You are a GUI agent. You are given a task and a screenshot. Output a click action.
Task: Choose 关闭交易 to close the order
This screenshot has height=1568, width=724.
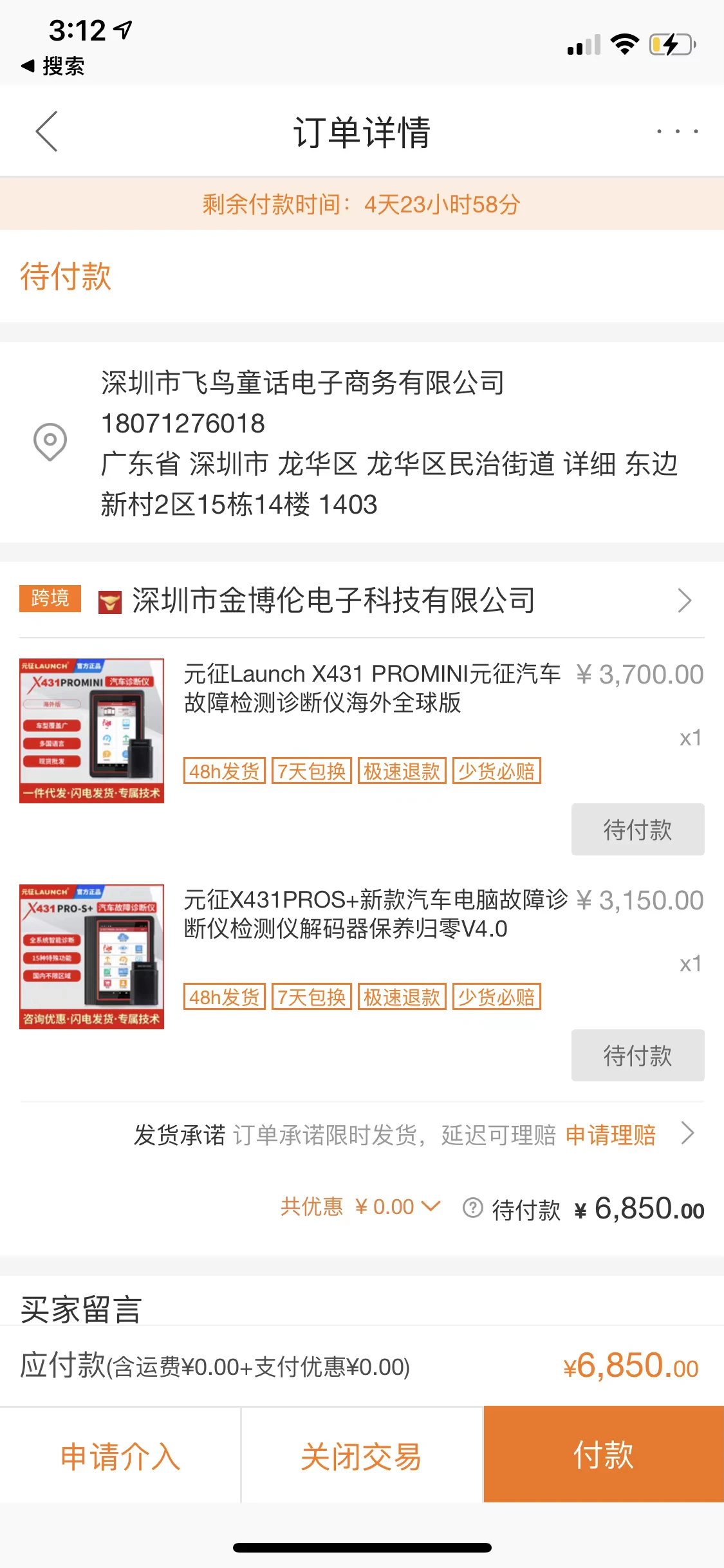(362, 1456)
